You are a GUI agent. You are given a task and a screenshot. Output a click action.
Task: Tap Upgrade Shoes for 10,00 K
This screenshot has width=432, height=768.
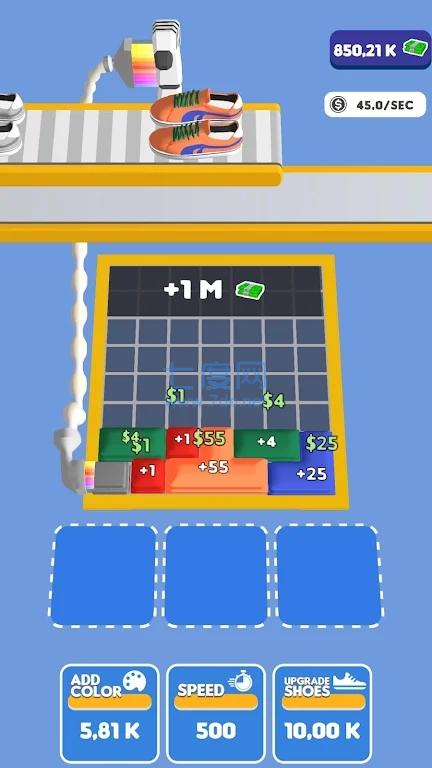[322, 713]
